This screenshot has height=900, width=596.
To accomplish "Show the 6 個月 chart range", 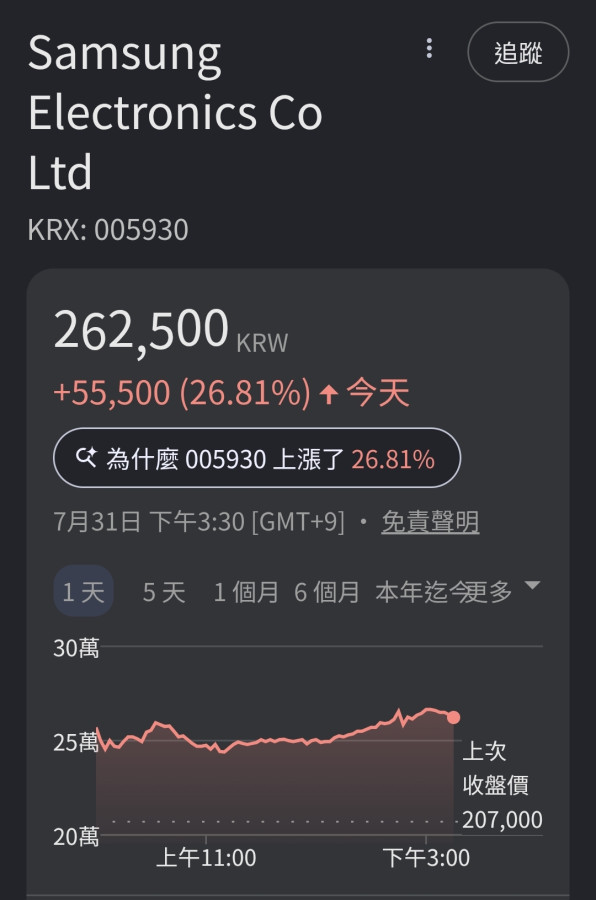I will coord(327,592).
